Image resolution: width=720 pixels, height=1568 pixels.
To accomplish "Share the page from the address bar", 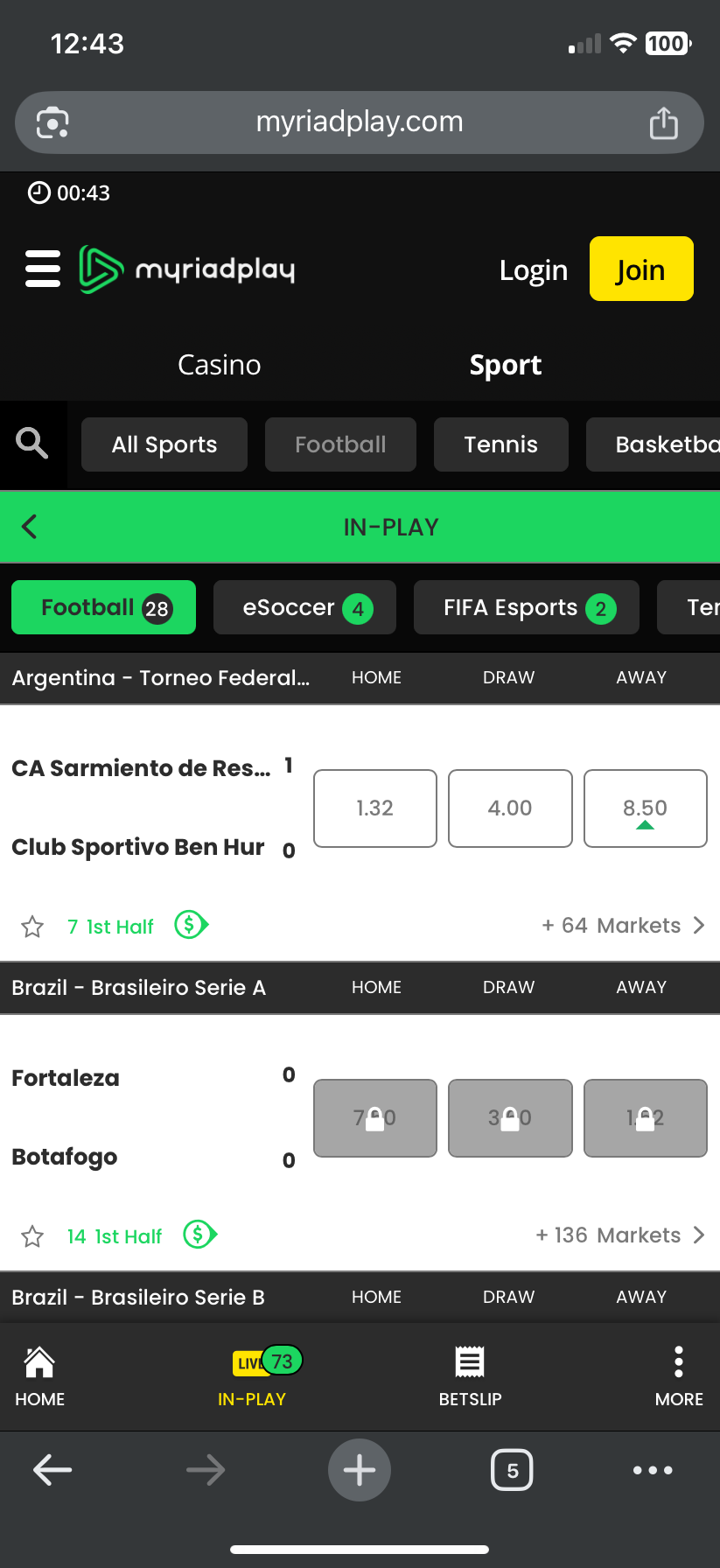I will coord(663,123).
